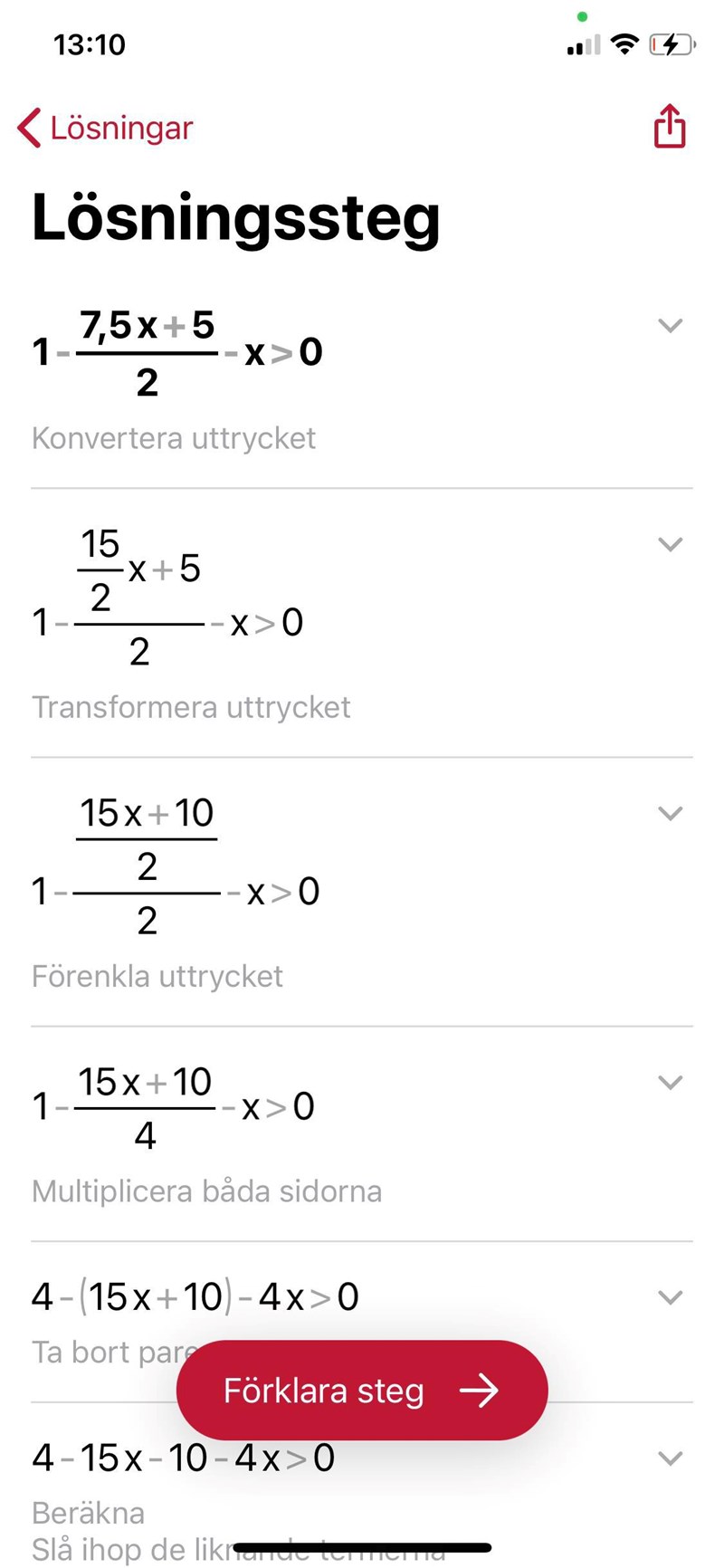Expand the "Förenkla uttrycket" step
724x1568 pixels.
[670, 813]
